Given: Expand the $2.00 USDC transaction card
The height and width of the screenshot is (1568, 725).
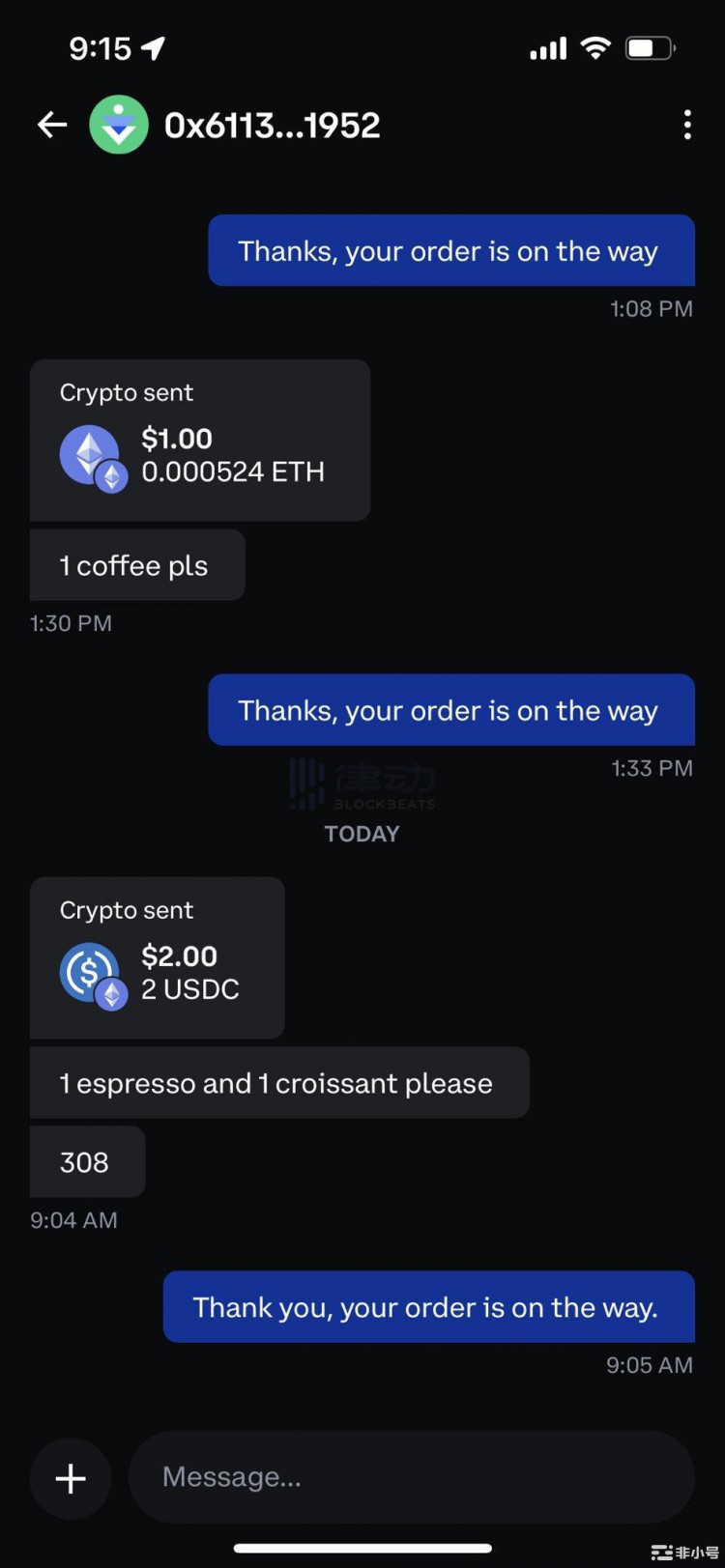Looking at the screenshot, I should pos(158,957).
